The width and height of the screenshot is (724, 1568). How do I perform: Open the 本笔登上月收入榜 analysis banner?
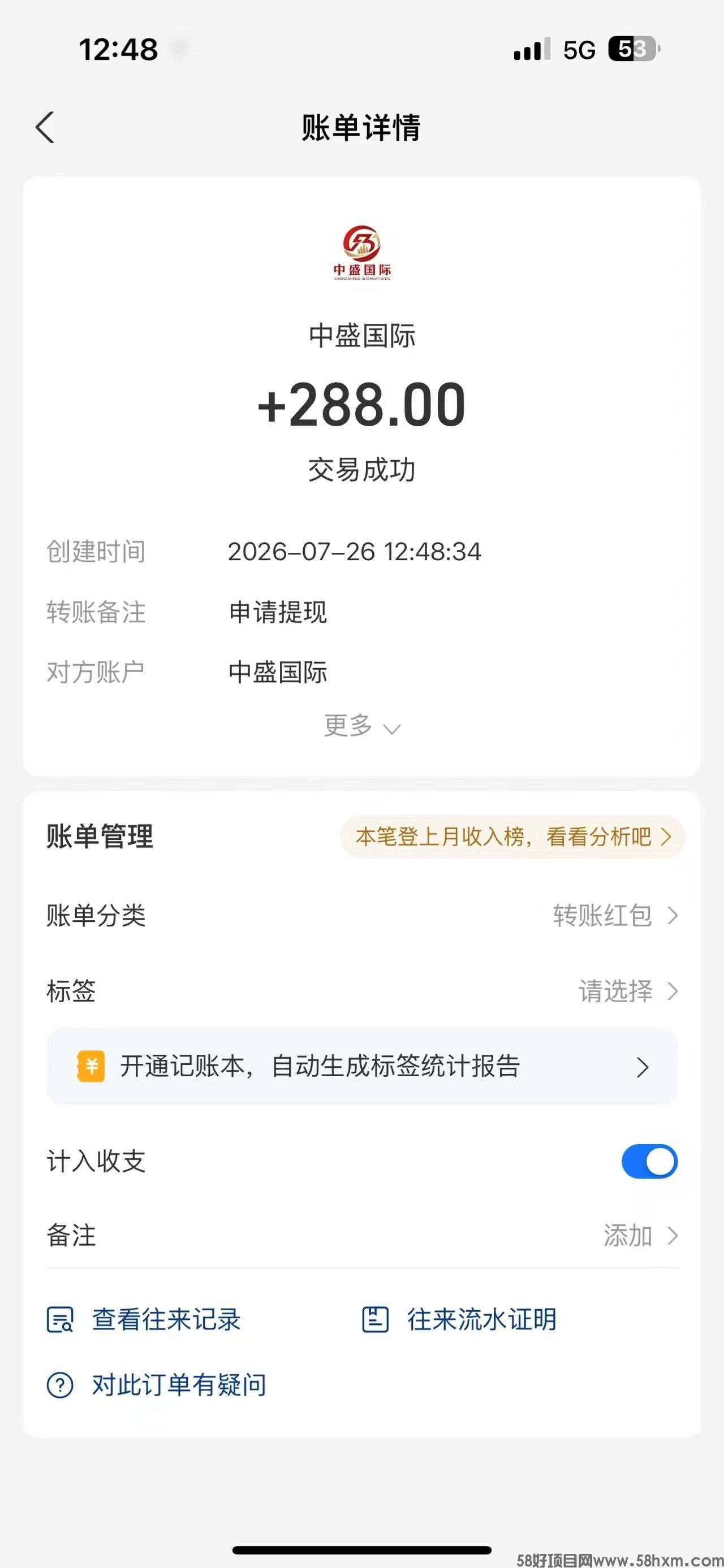(512, 837)
